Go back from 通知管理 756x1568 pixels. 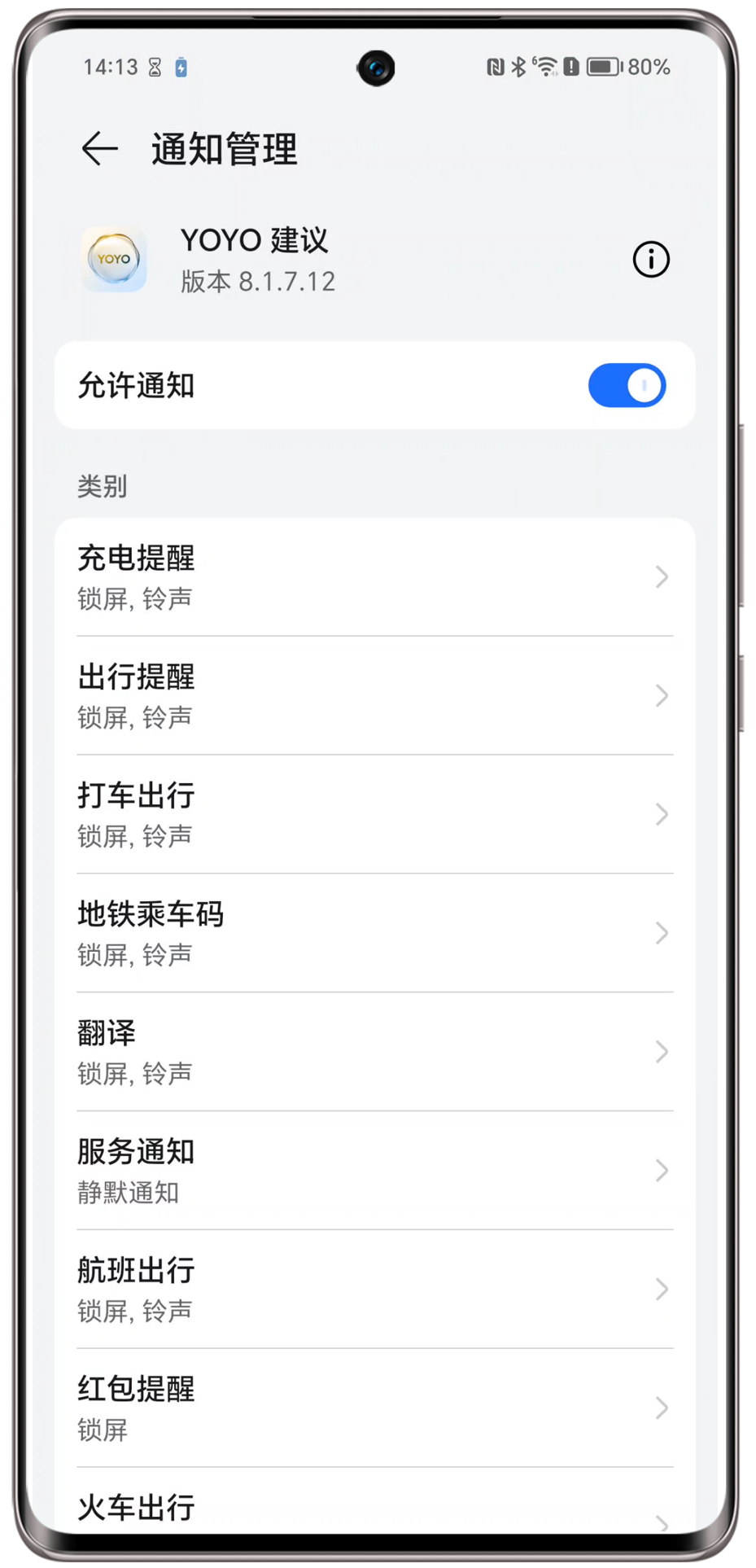pyautogui.click(x=100, y=149)
